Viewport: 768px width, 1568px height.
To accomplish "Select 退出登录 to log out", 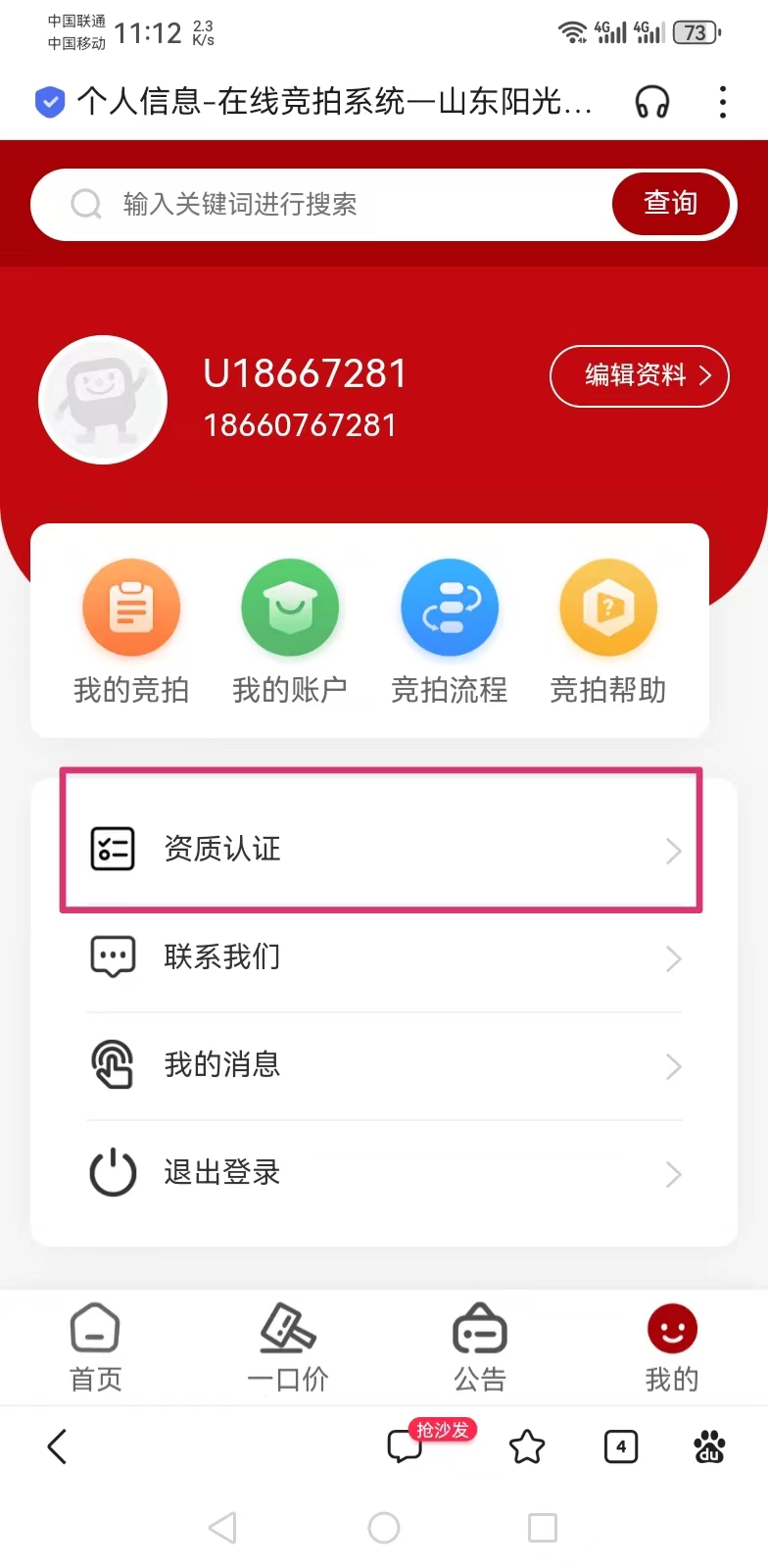I will pos(382,1172).
